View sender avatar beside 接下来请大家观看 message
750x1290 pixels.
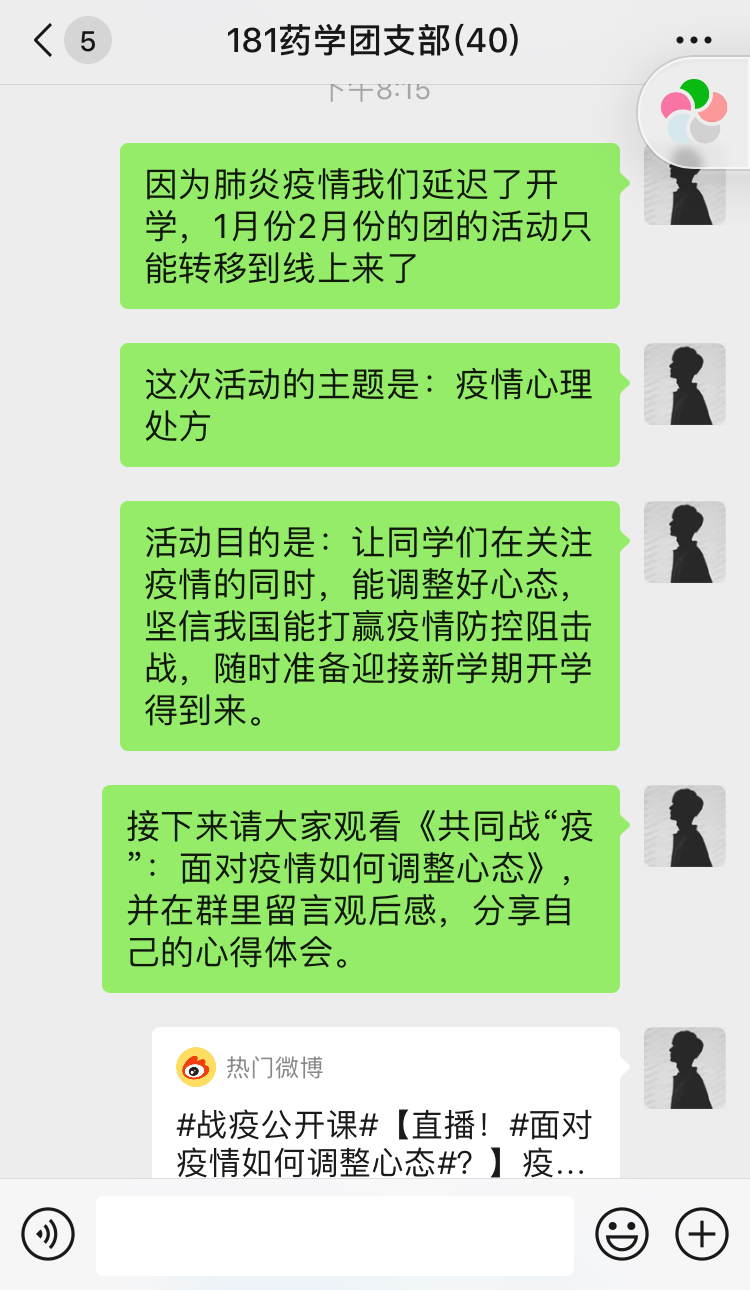685,826
